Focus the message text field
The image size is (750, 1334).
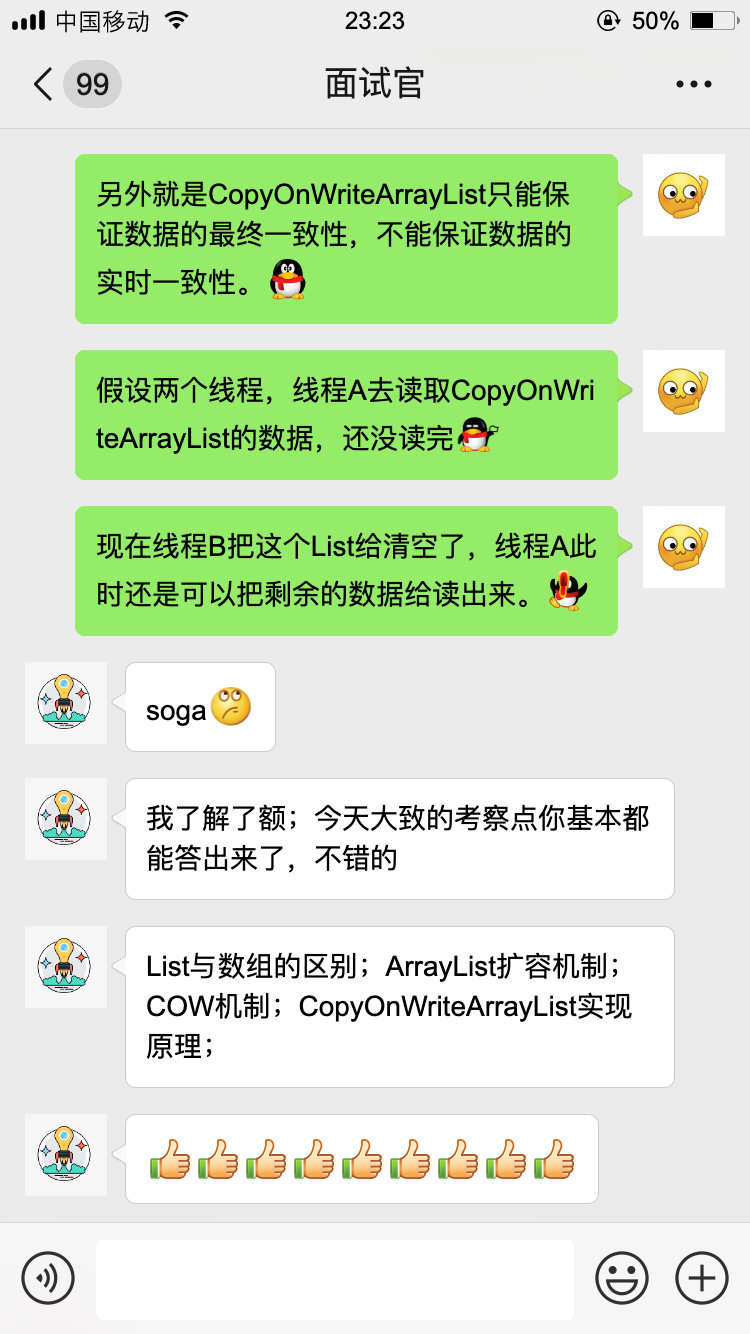pos(334,1279)
